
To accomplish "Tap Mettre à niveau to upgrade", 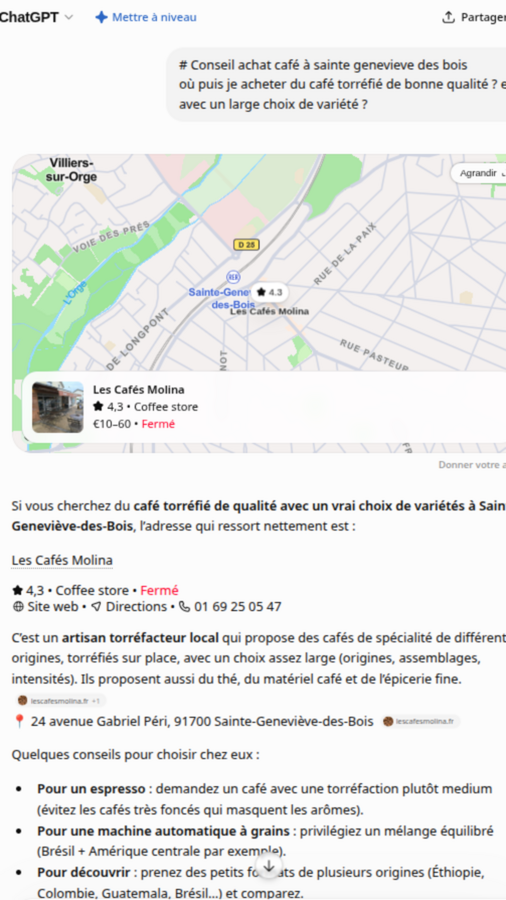I will [146, 17].
